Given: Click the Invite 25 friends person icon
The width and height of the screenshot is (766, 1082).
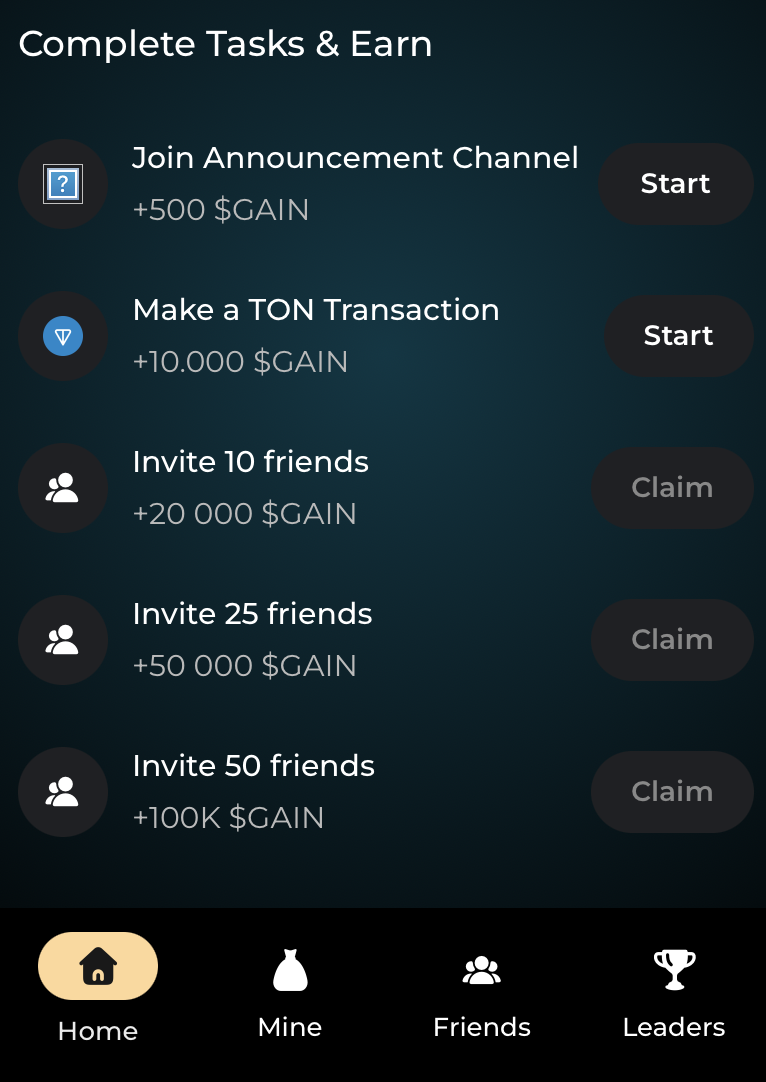Looking at the screenshot, I should click(x=63, y=640).
